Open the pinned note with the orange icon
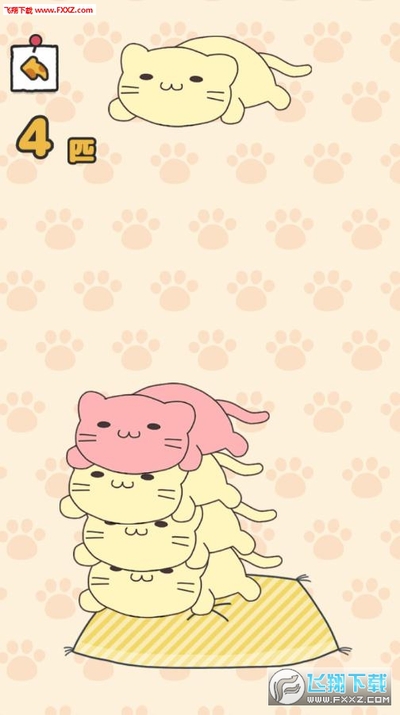Image resolution: width=400 pixels, height=715 pixels. pyautogui.click(x=35, y=67)
